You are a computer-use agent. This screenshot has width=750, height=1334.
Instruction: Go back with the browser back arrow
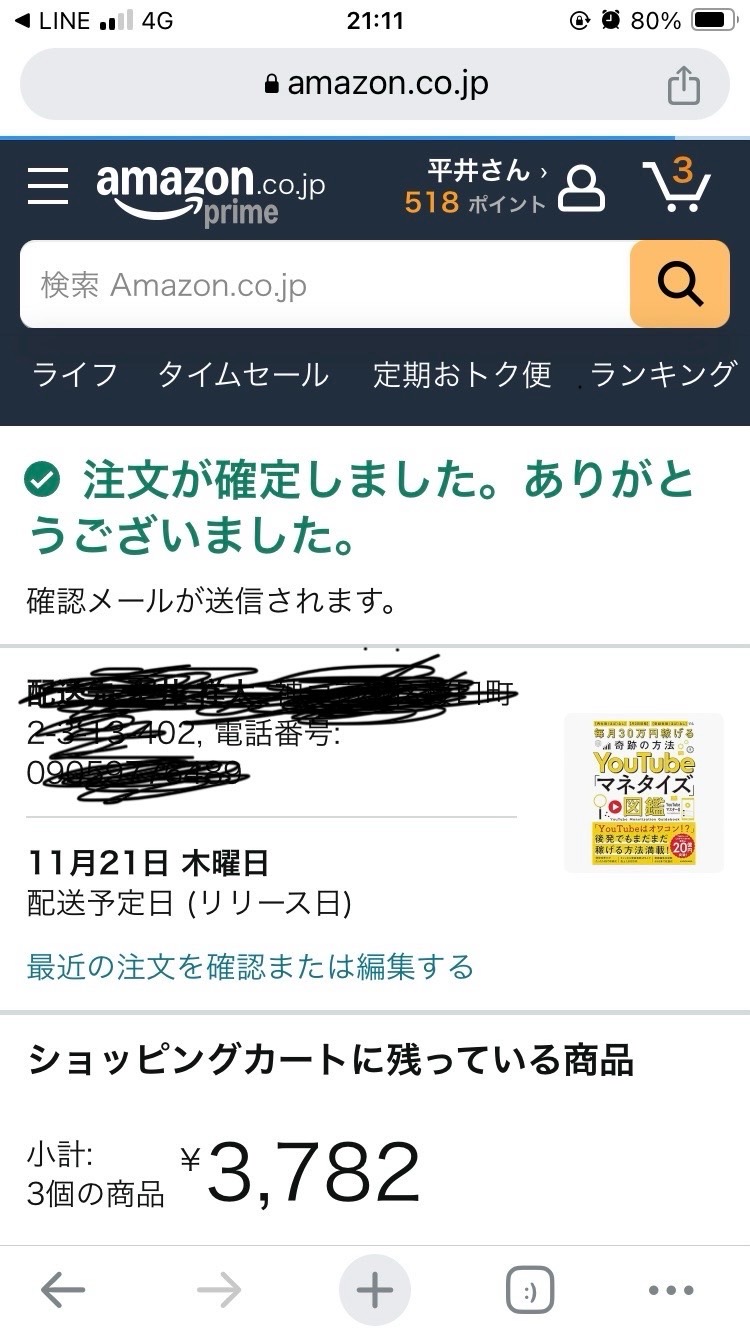63,1290
